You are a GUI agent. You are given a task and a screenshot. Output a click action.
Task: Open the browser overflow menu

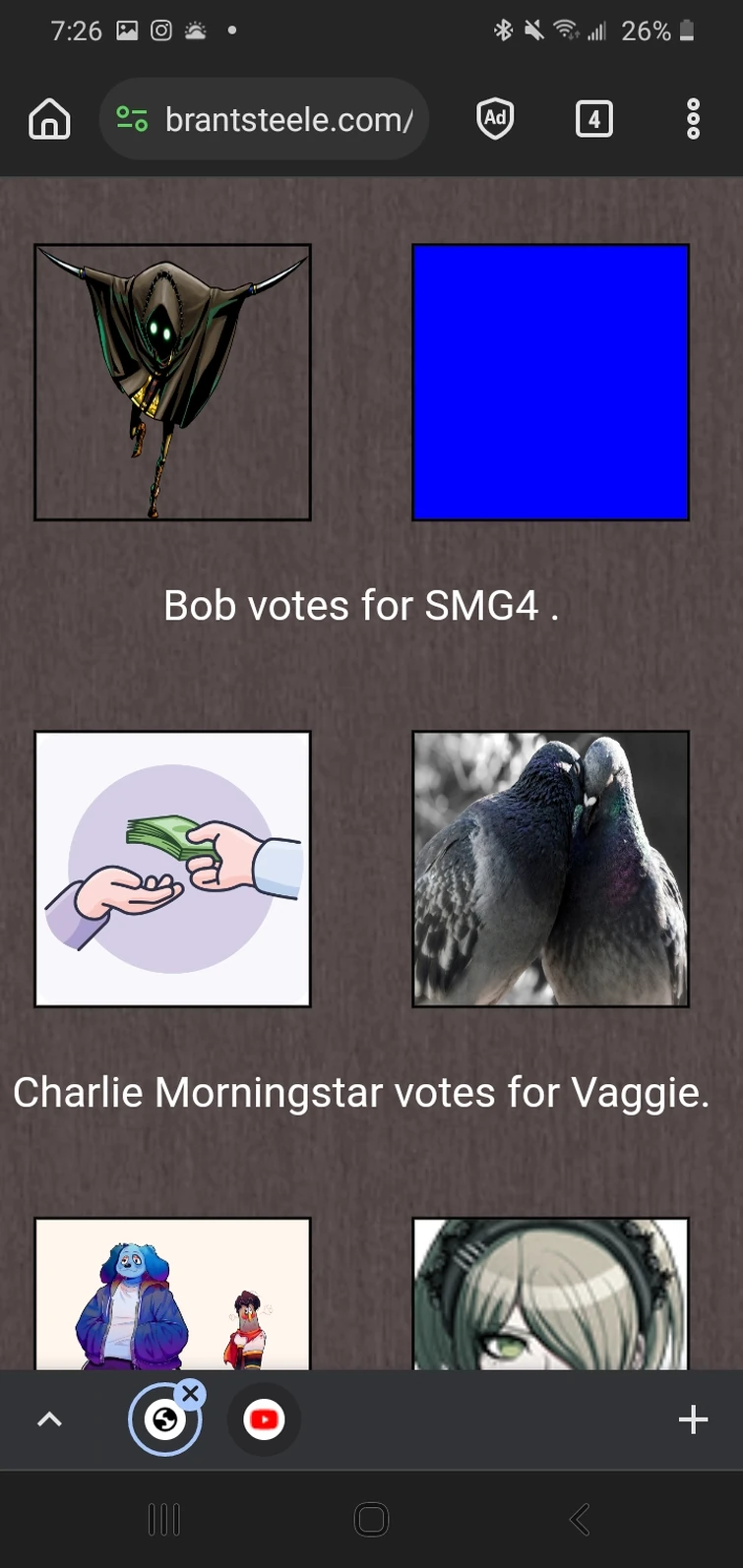pos(693,120)
